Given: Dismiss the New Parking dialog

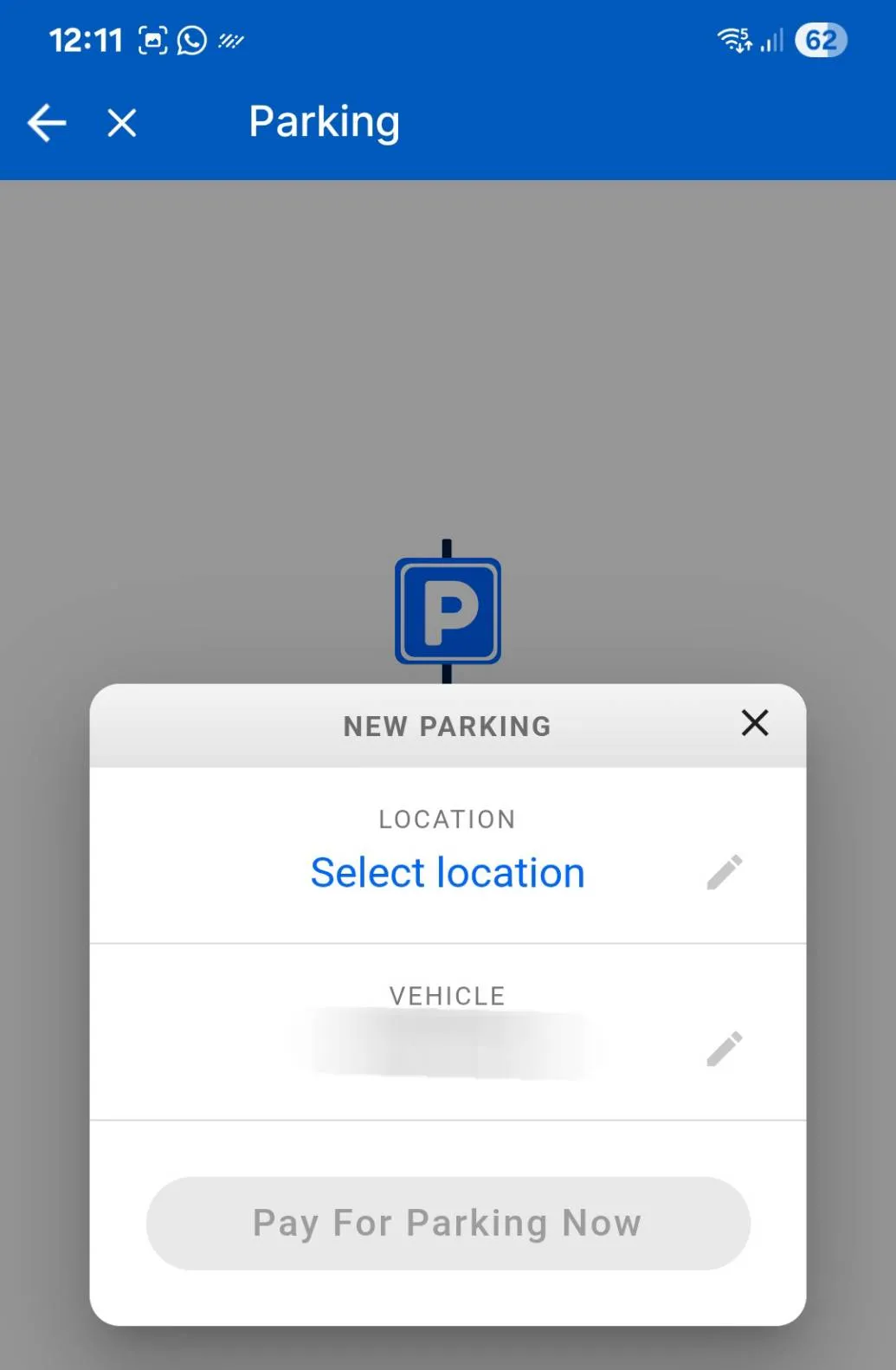Looking at the screenshot, I should pyautogui.click(x=755, y=723).
